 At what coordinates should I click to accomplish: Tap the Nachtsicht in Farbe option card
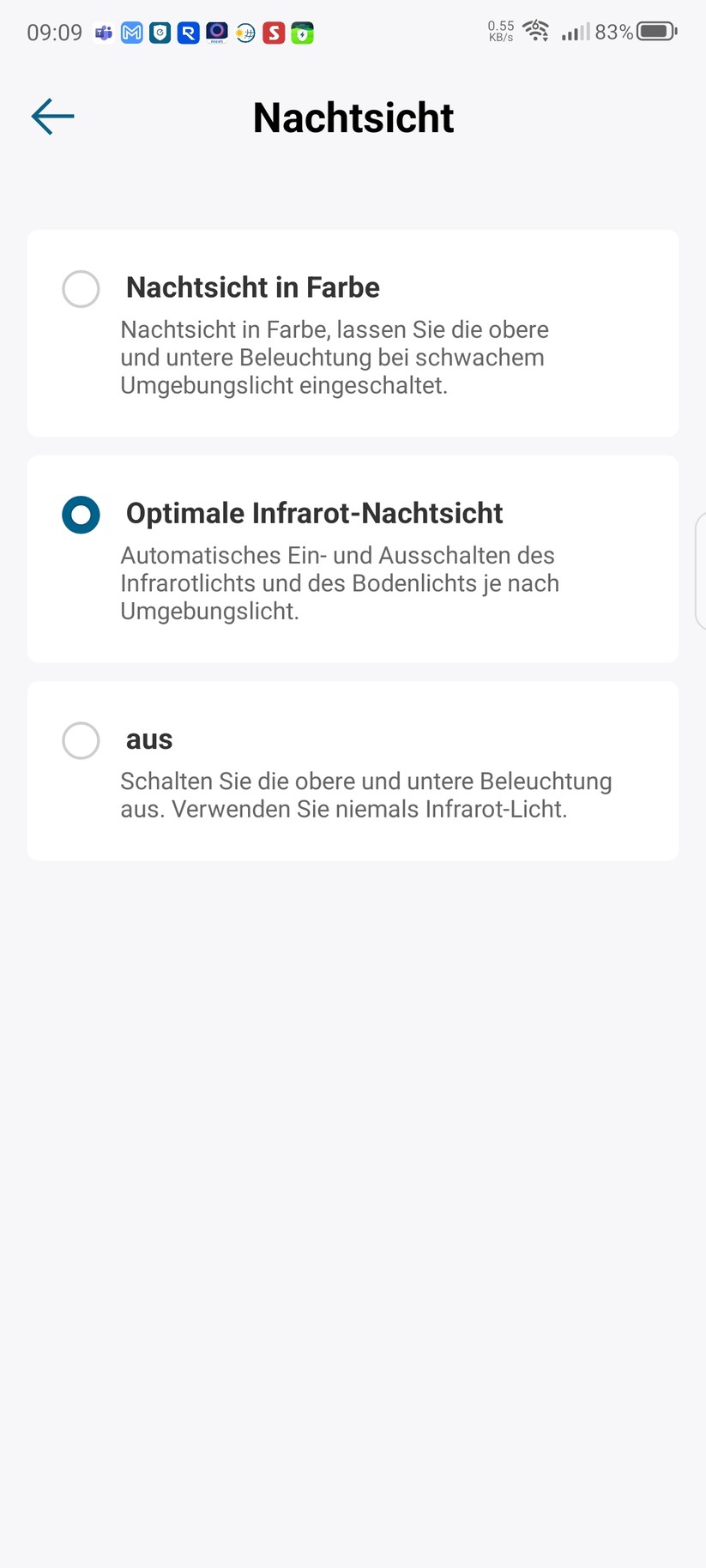click(353, 333)
